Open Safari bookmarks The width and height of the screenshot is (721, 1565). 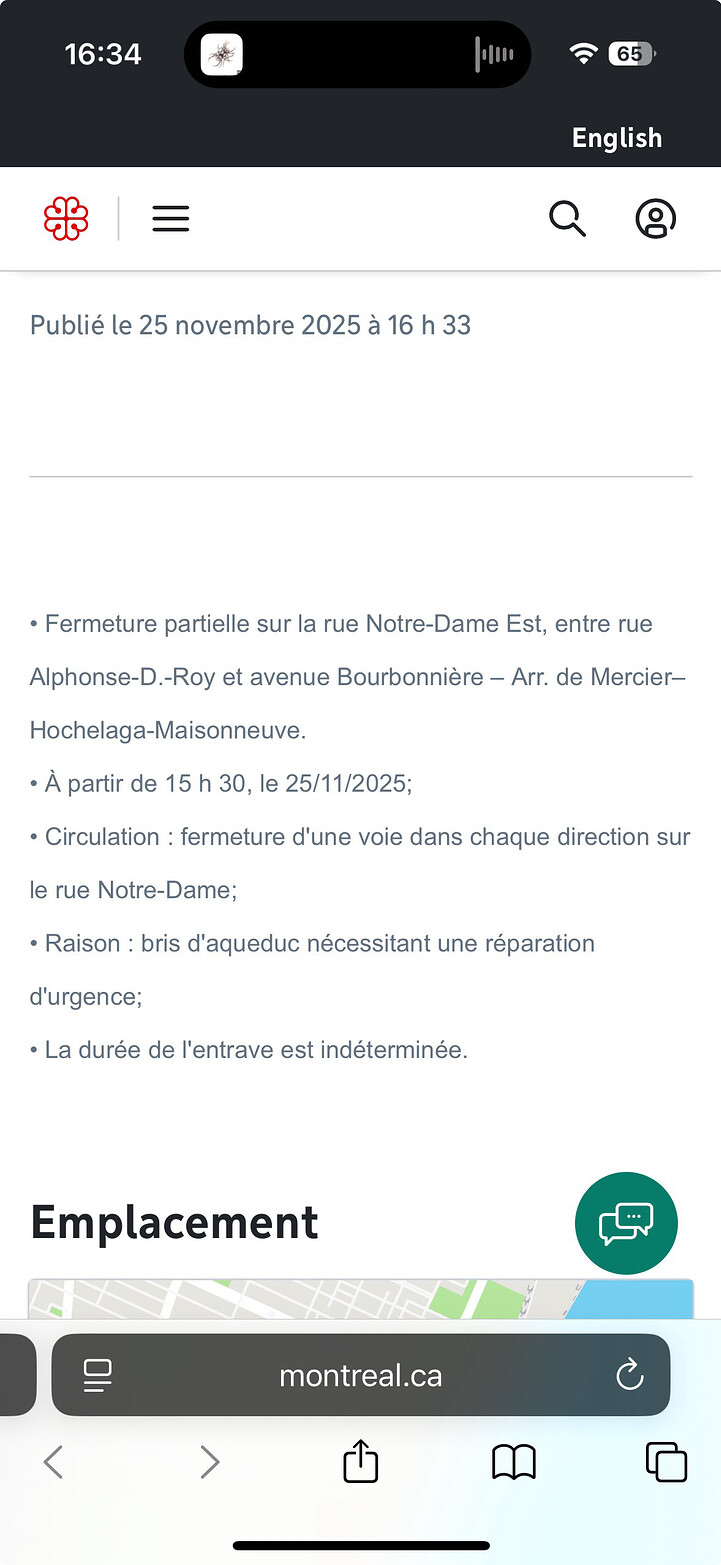point(514,1462)
